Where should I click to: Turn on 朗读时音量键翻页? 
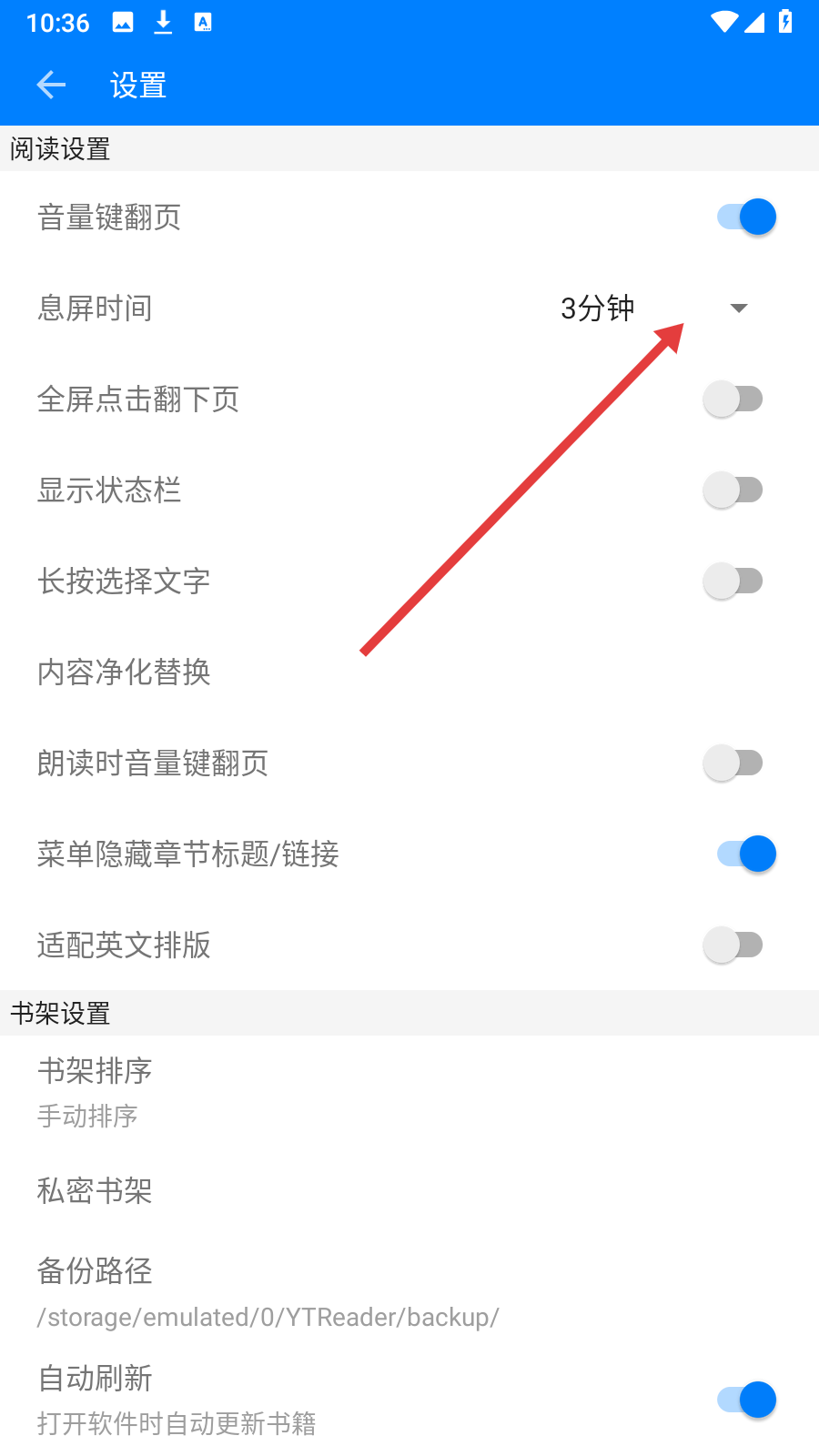733,763
